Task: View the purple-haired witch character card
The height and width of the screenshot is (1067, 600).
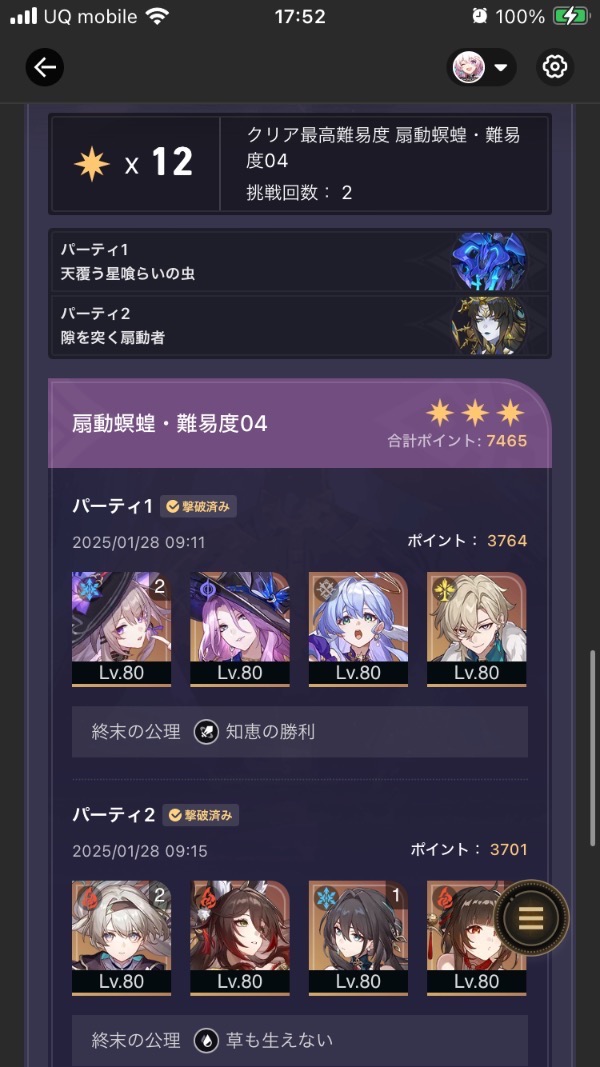Action: (x=240, y=629)
